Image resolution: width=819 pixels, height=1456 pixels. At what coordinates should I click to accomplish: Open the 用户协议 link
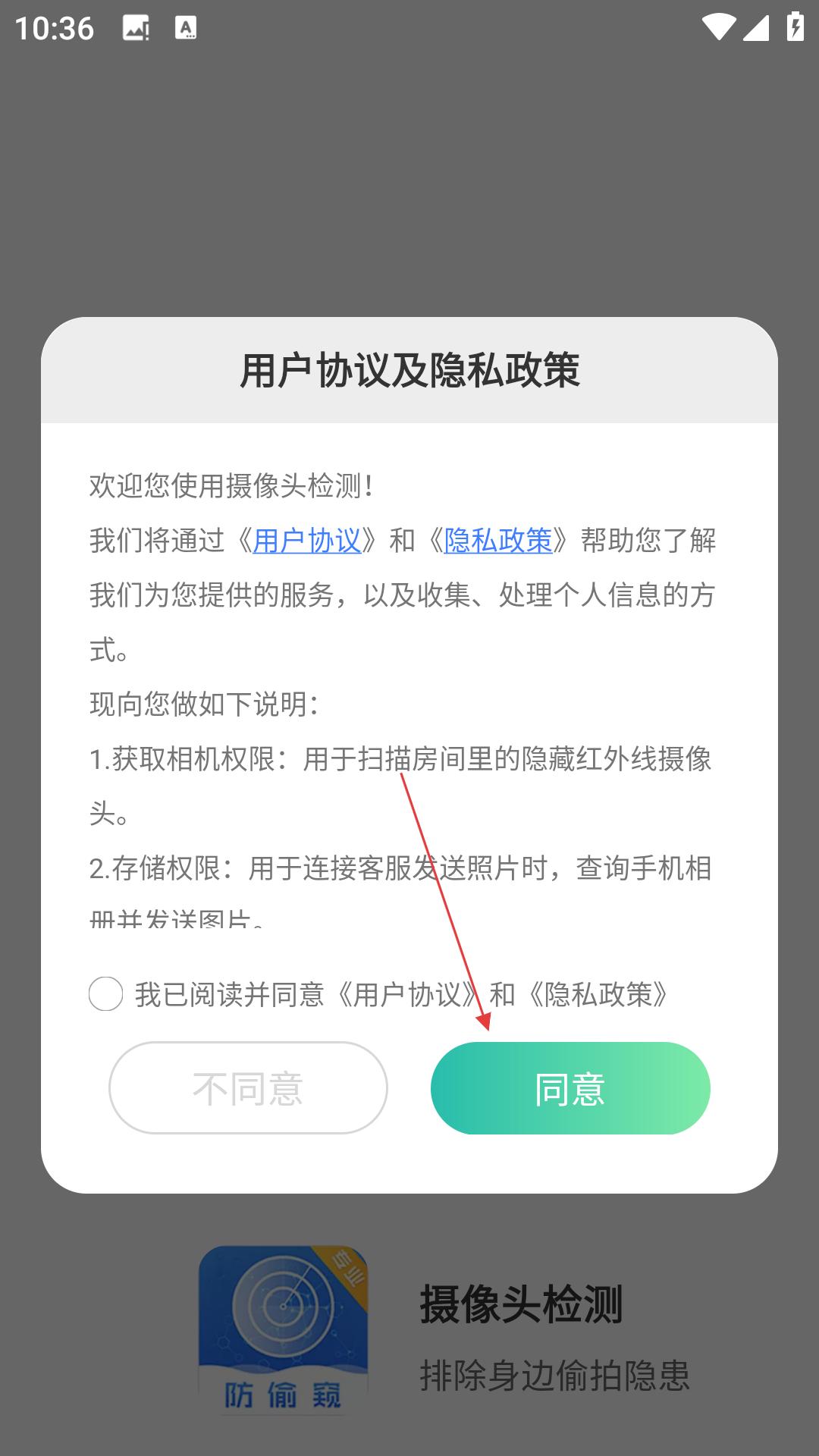(x=307, y=541)
